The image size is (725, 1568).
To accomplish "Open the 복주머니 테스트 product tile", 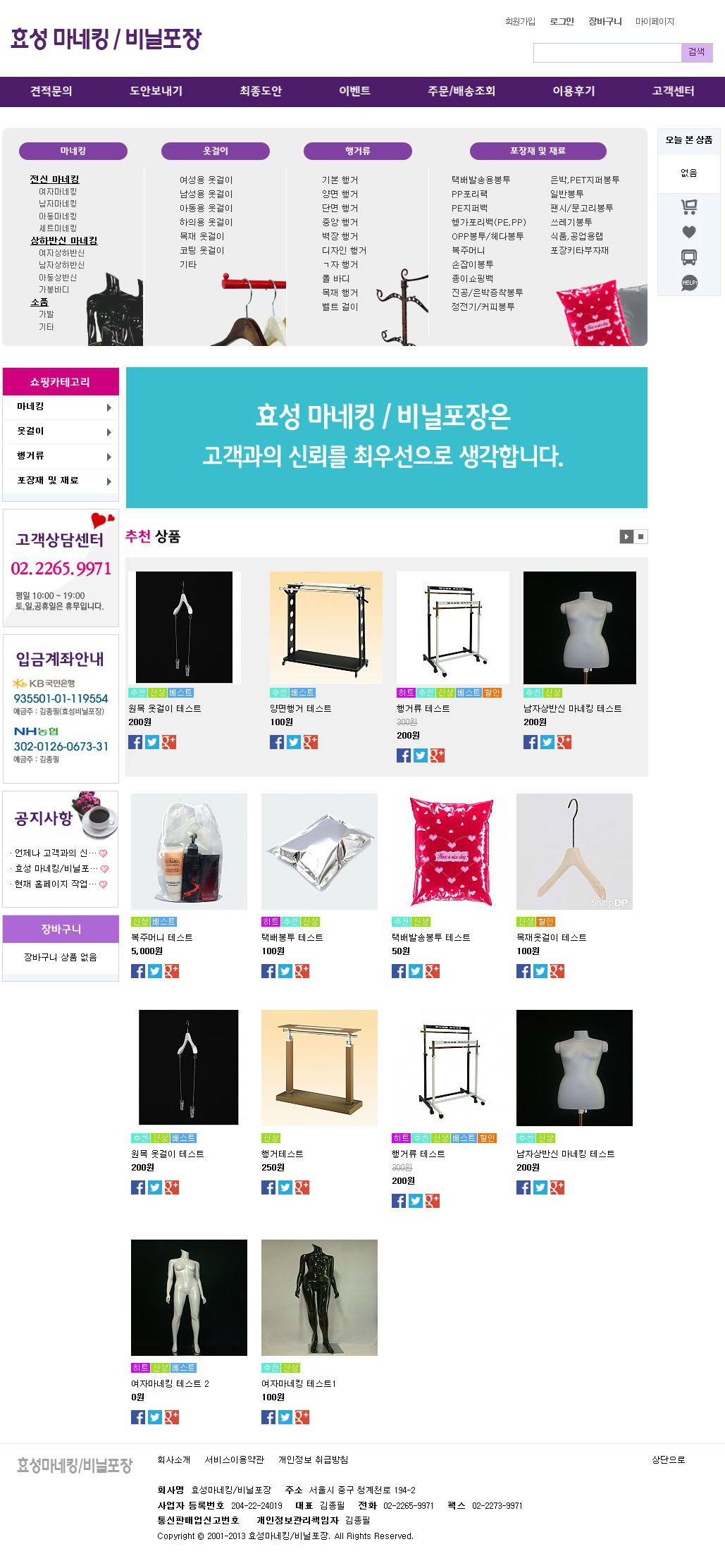I will click(x=189, y=852).
